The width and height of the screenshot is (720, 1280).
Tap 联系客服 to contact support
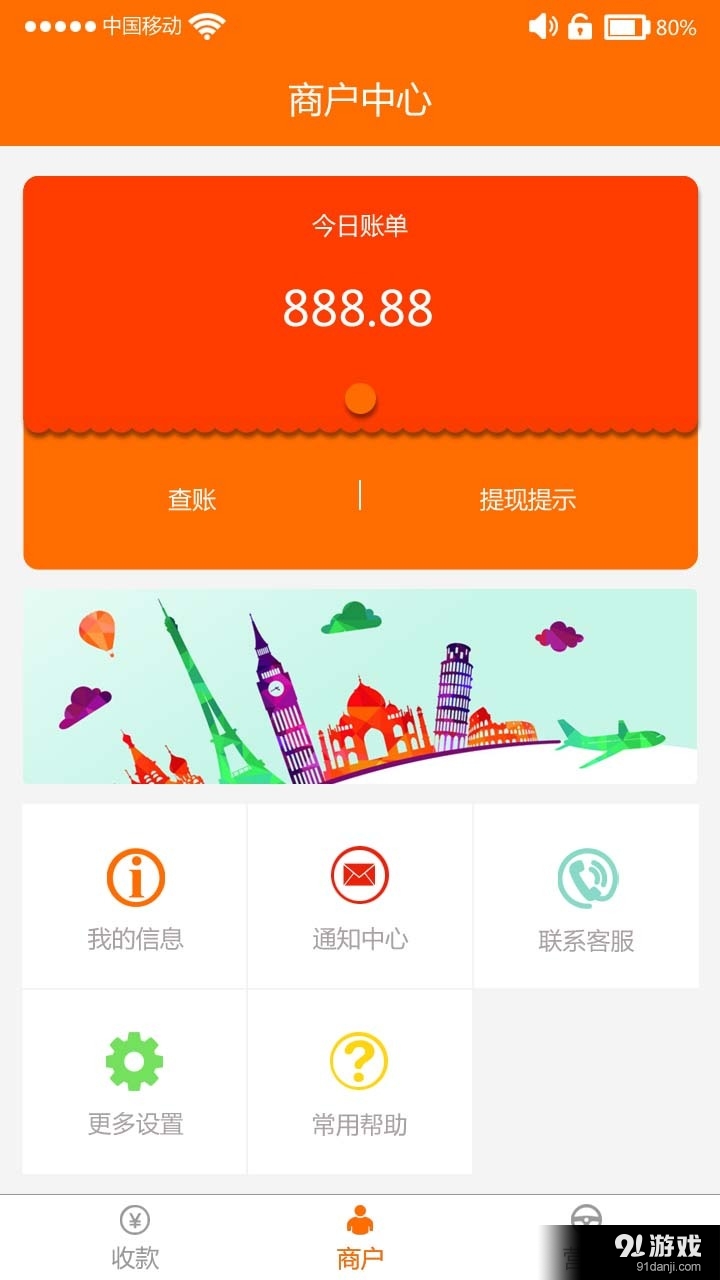point(586,896)
